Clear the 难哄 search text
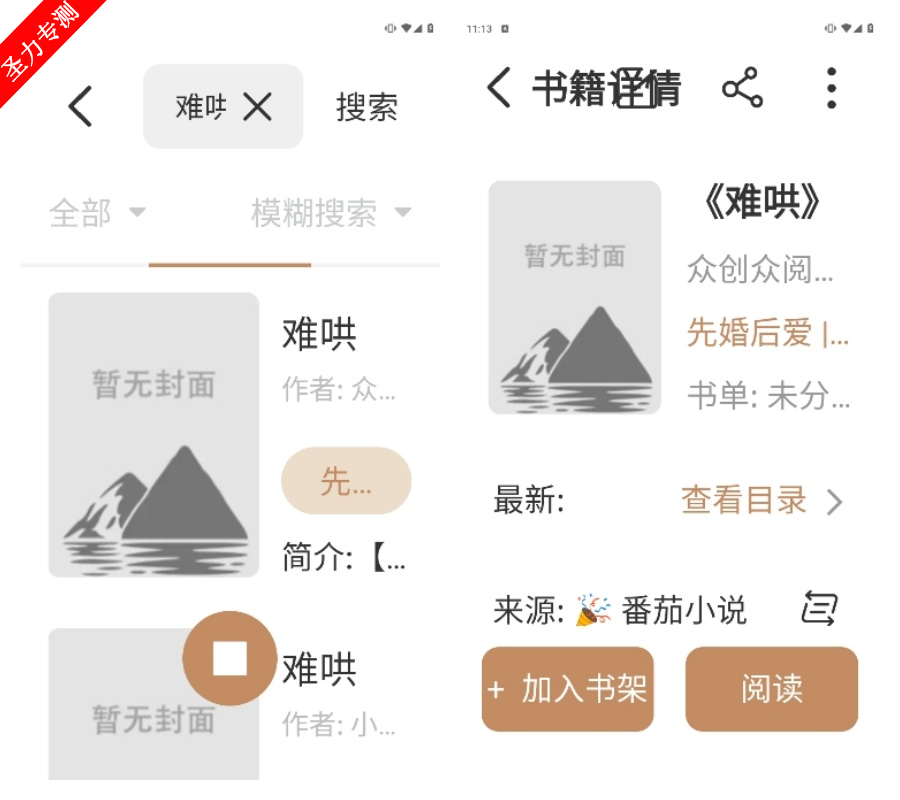The image size is (900, 800). tap(257, 106)
